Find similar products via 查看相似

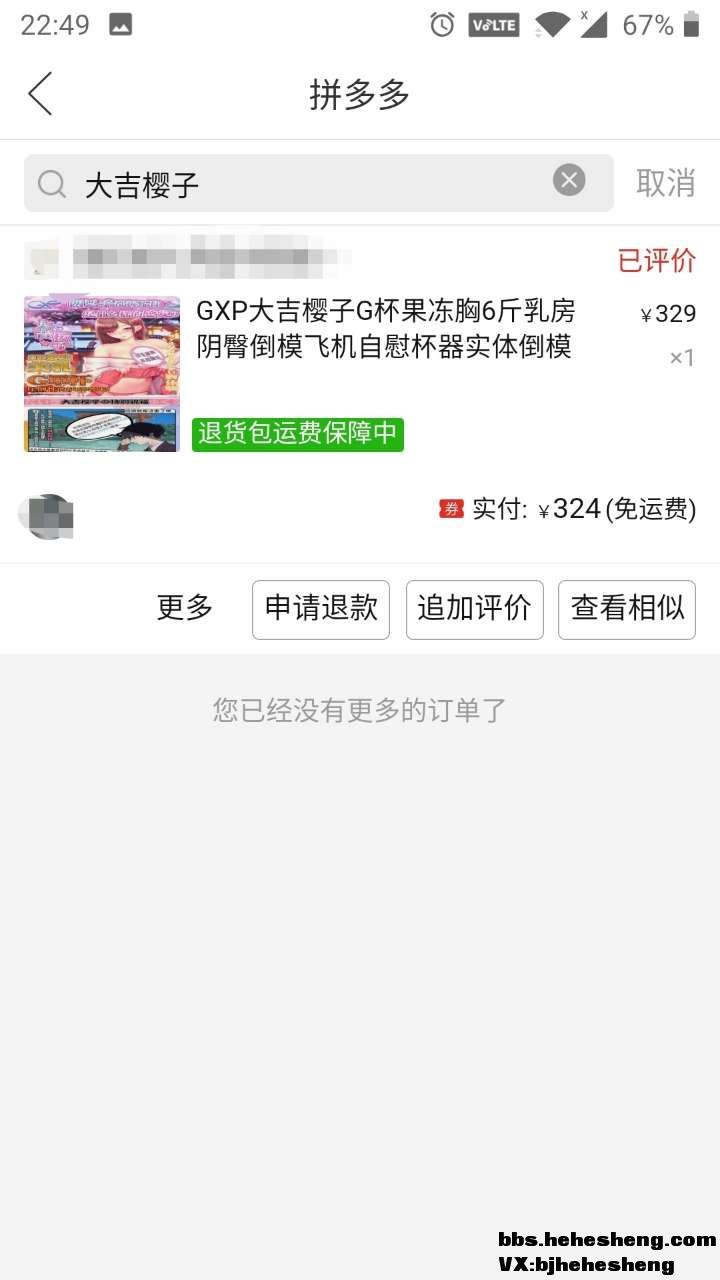(627, 609)
